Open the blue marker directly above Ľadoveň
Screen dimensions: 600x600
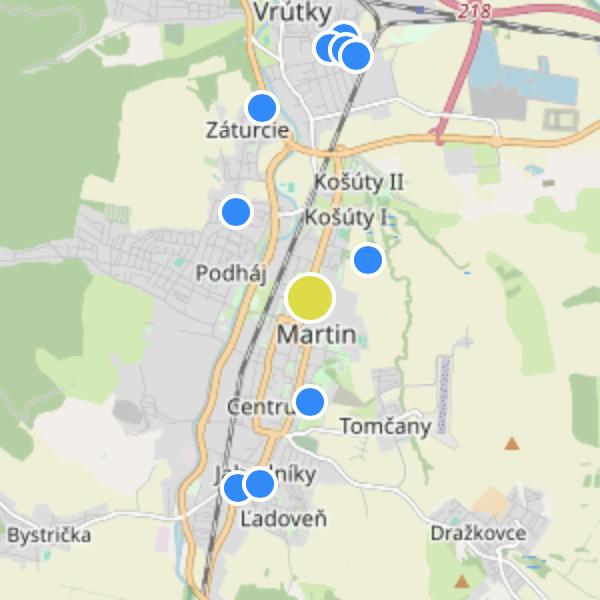pos(260,484)
